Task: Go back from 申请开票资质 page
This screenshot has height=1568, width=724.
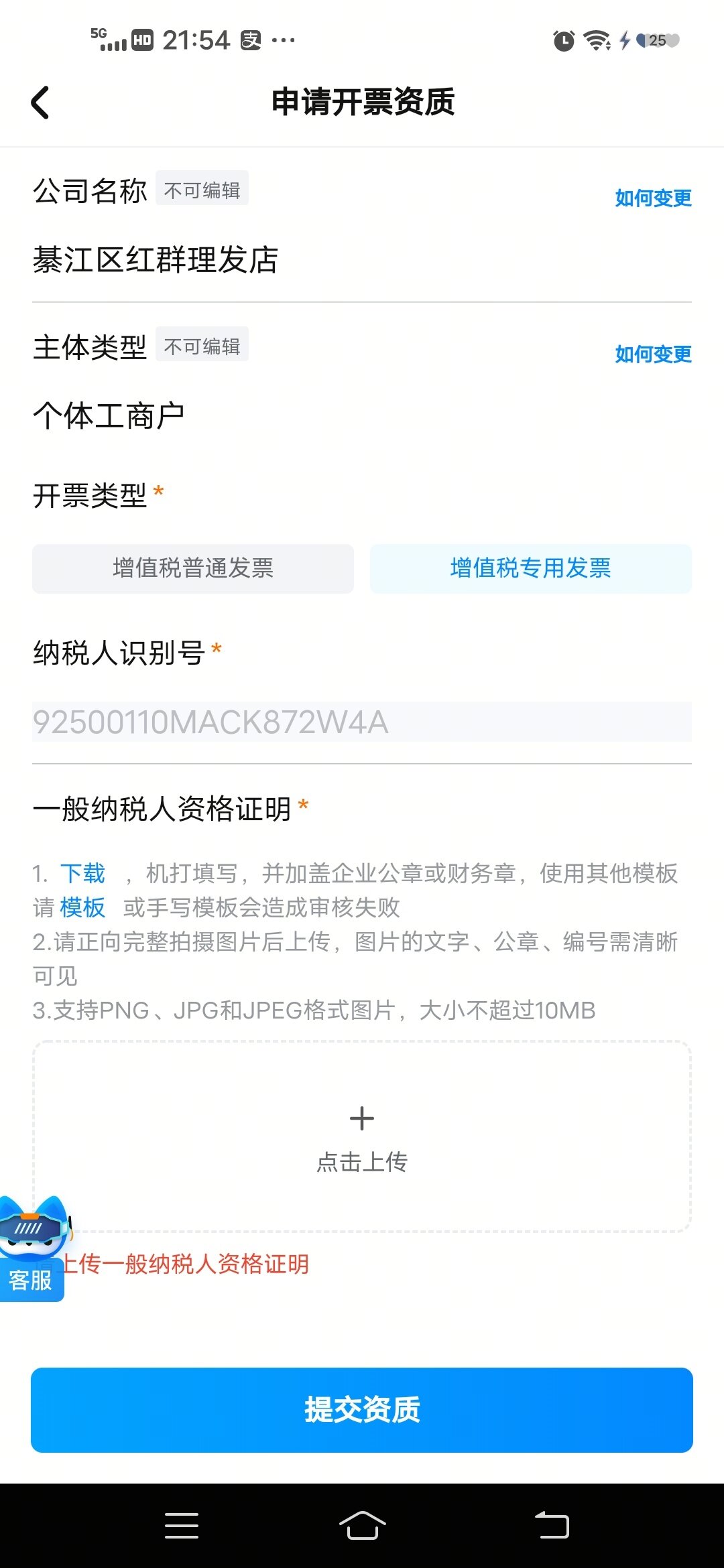Action: click(40, 103)
